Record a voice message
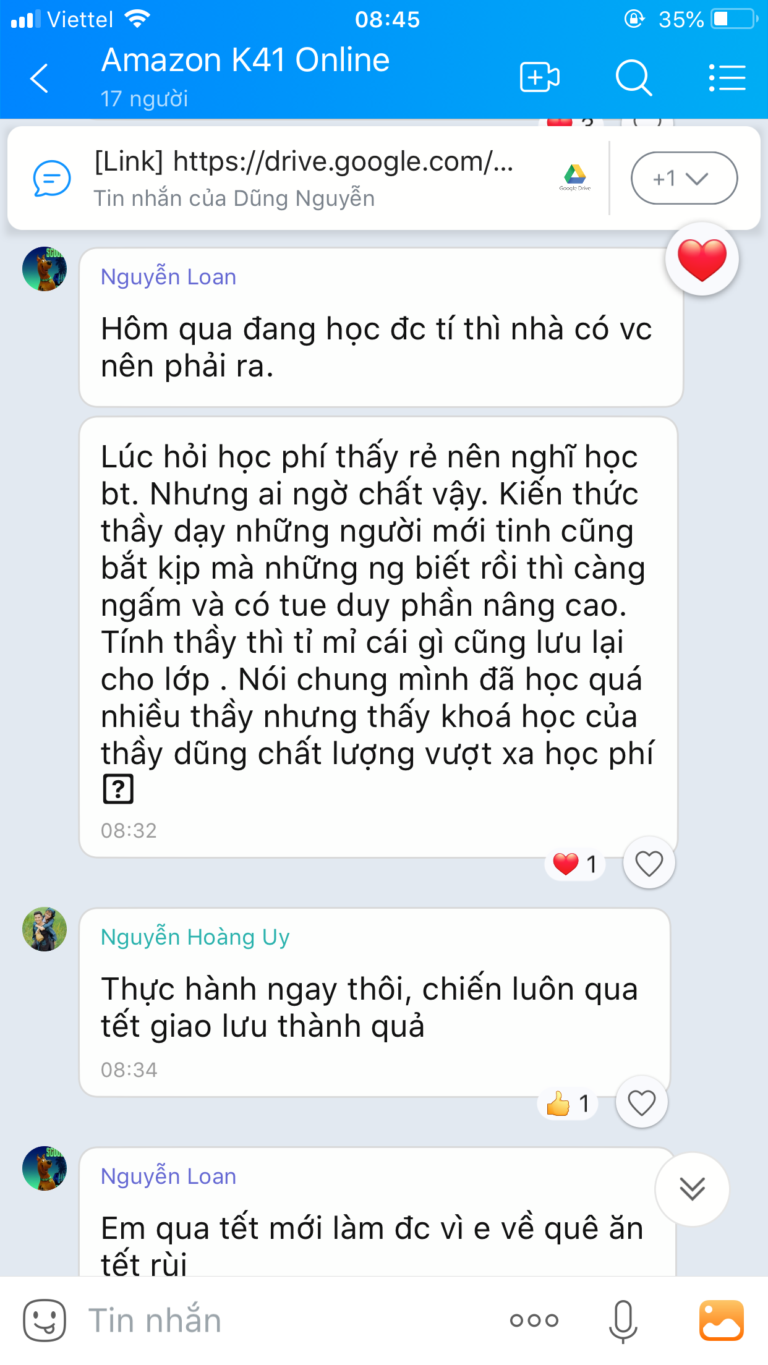The height and width of the screenshot is (1365, 768). point(623,1320)
